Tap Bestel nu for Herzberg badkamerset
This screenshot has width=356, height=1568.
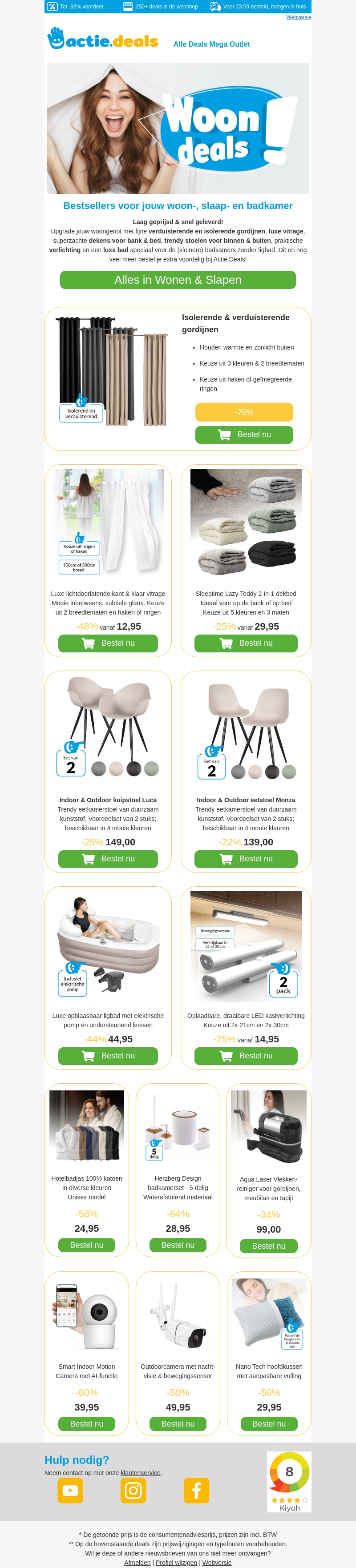(178, 1246)
